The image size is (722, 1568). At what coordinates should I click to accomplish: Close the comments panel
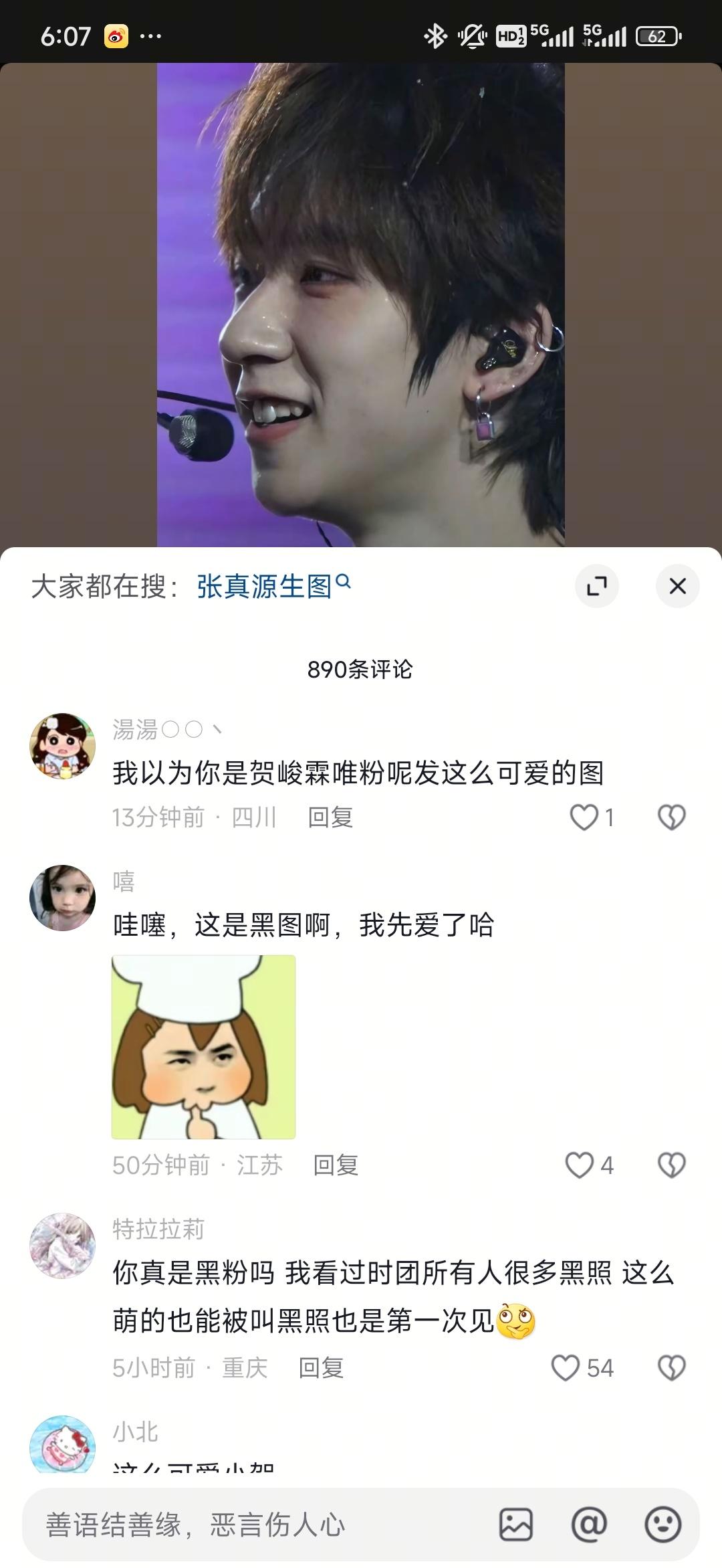pos(677,586)
